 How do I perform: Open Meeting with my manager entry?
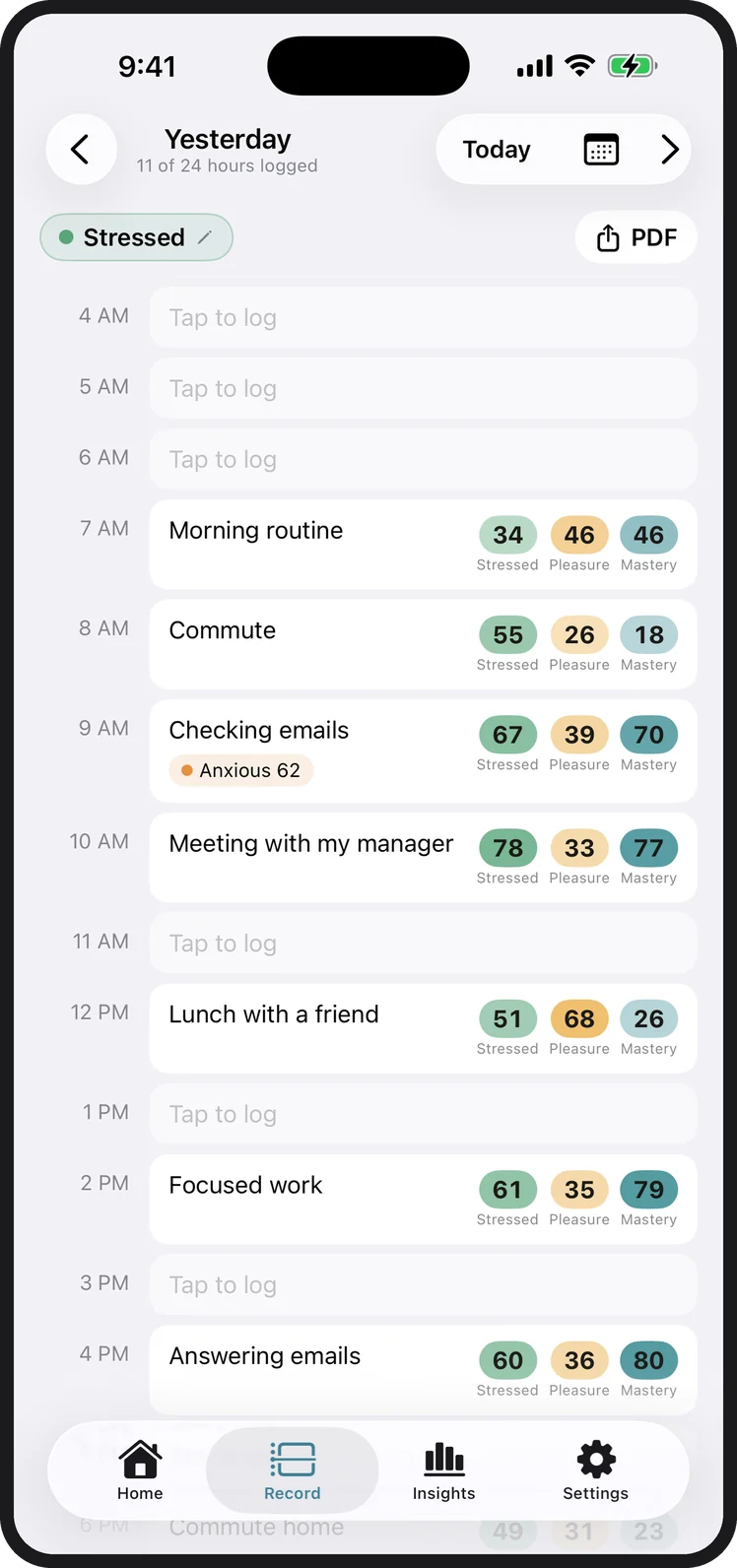[423, 858]
